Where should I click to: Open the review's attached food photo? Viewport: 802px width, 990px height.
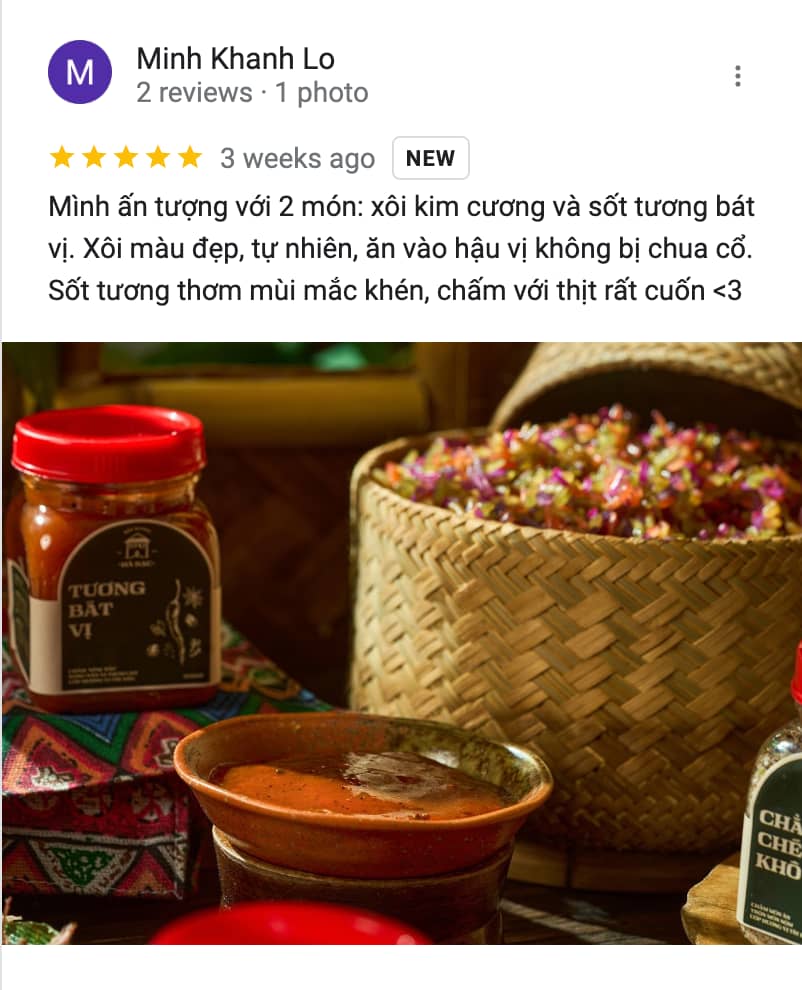401,642
